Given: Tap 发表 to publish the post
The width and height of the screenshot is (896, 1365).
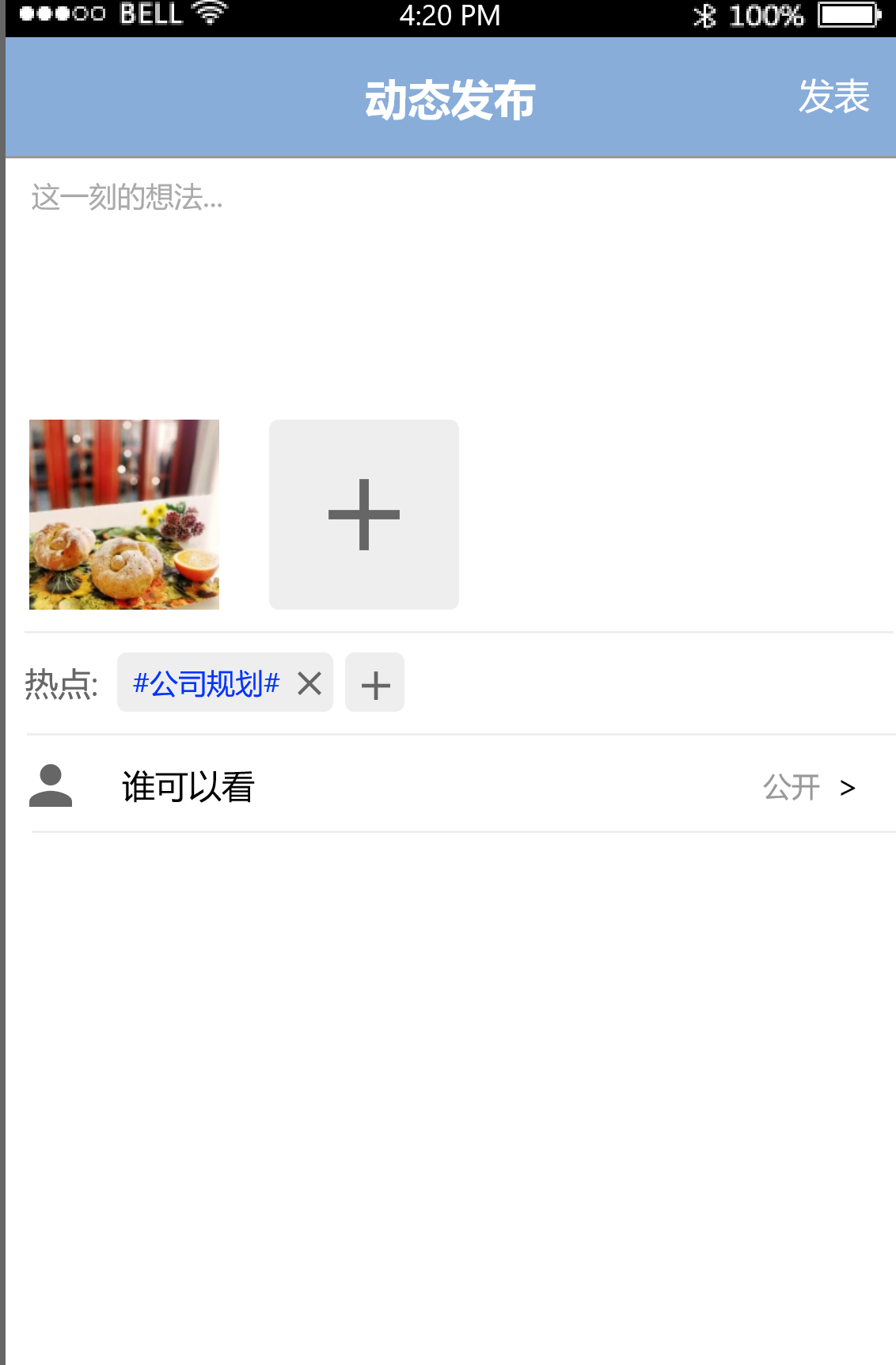Looking at the screenshot, I should point(833,97).
